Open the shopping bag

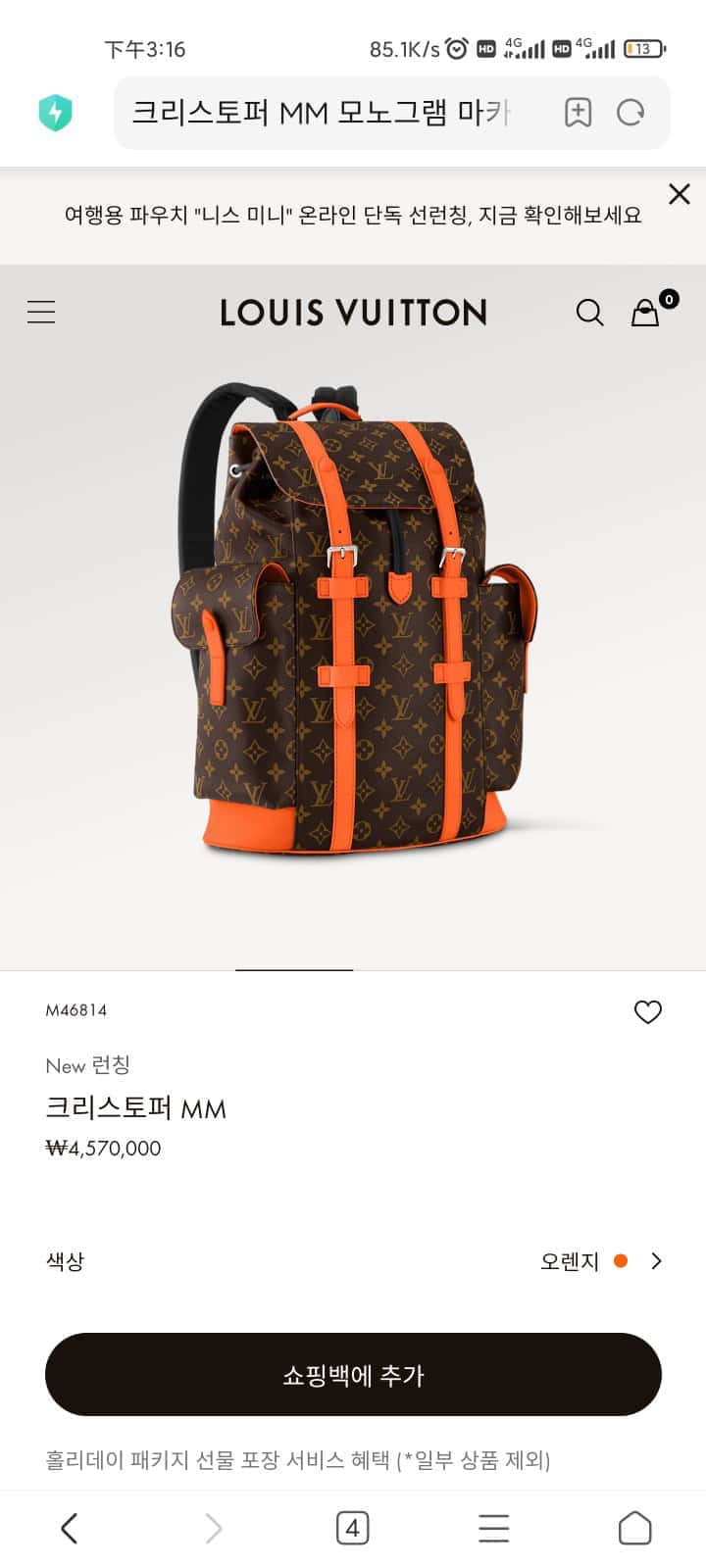point(645,313)
